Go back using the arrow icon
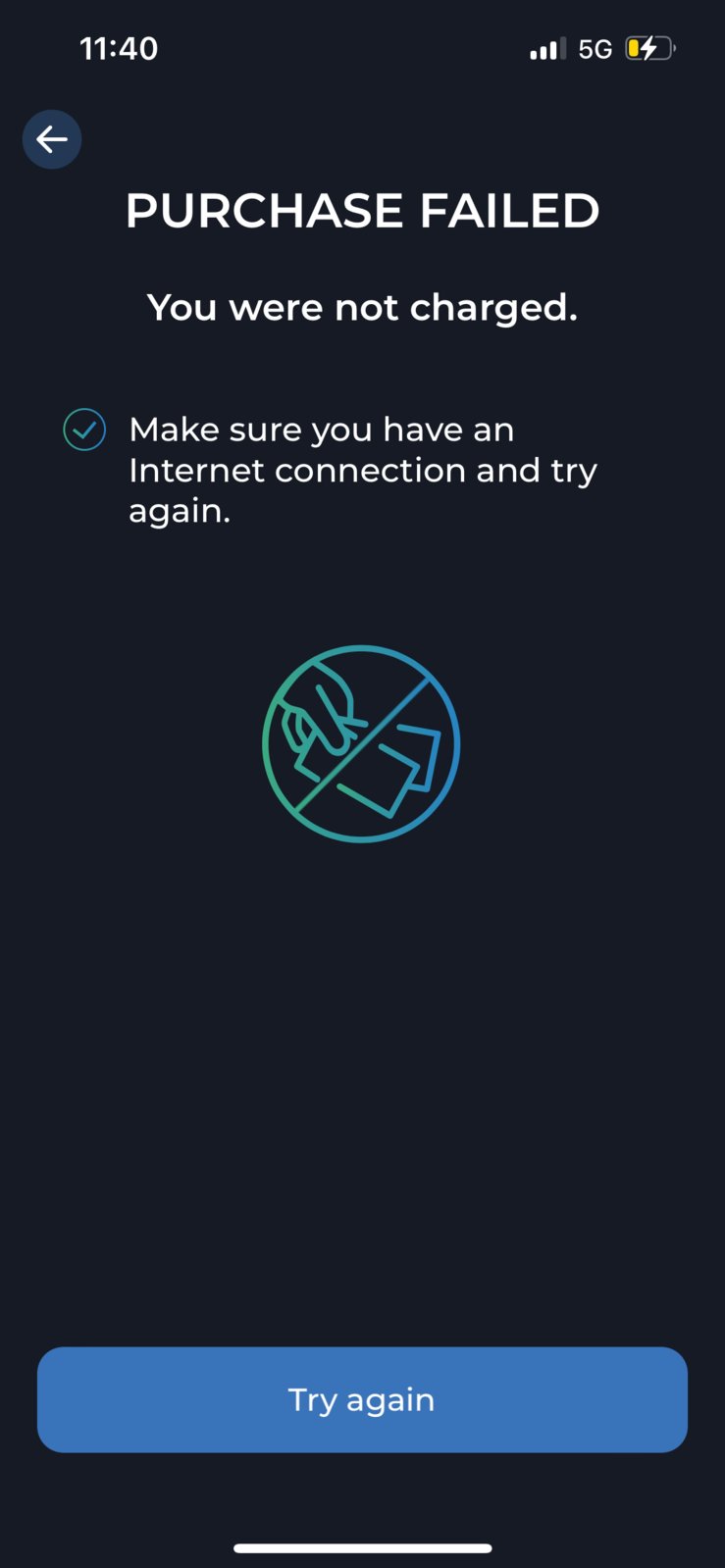725x1568 pixels. point(52,140)
